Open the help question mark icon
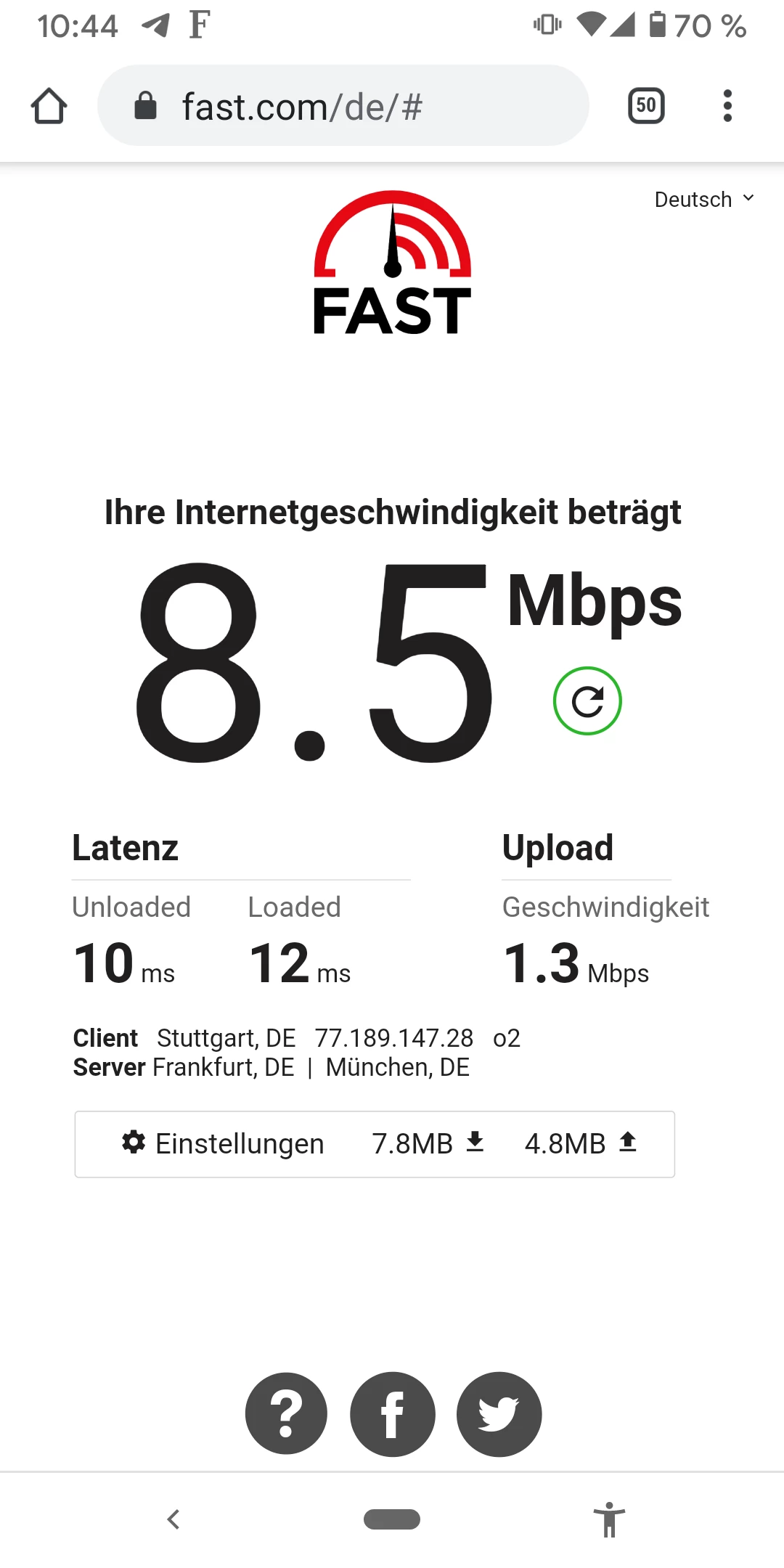Image resolution: width=784 pixels, height=1568 pixels. [286, 1413]
